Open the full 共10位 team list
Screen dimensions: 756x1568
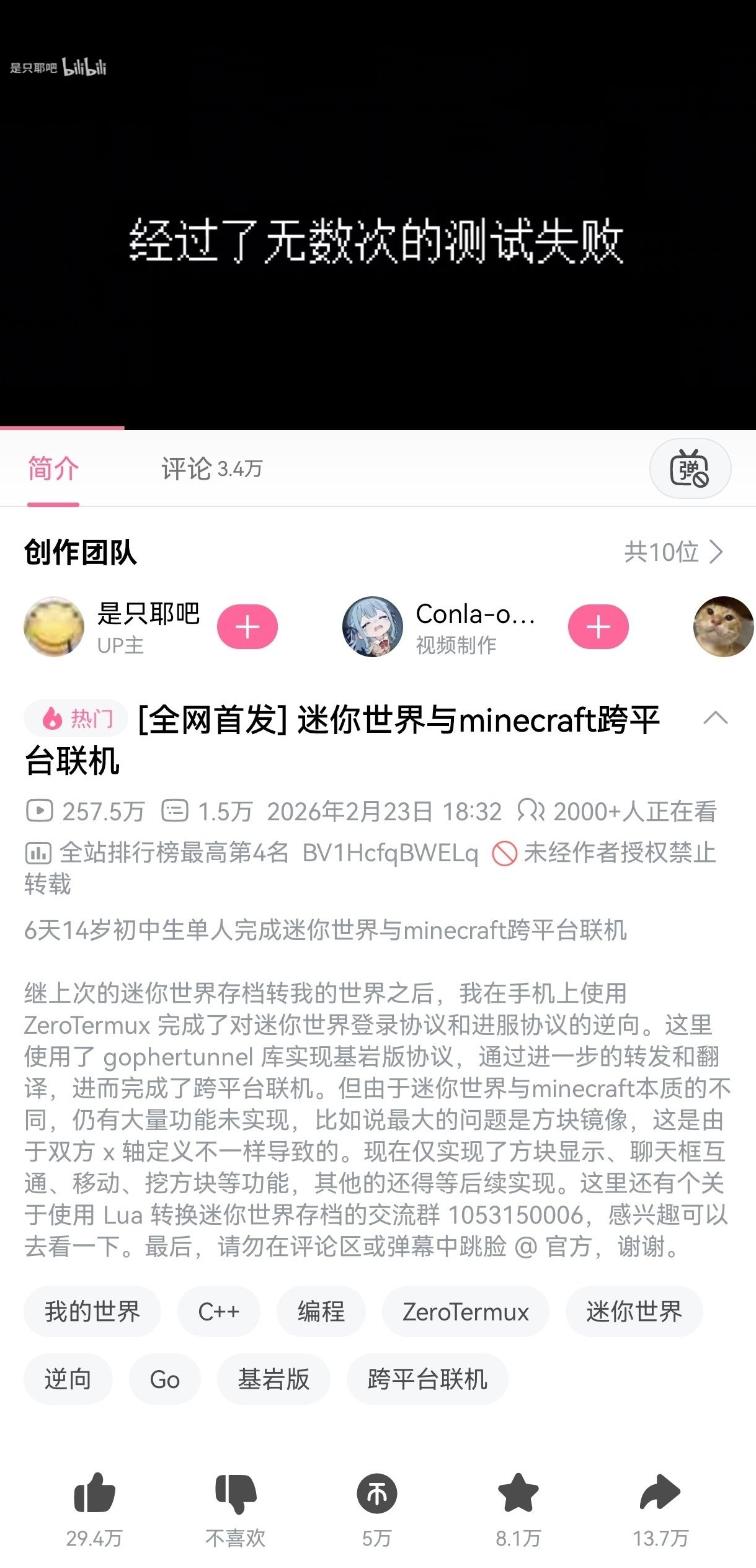[674, 552]
